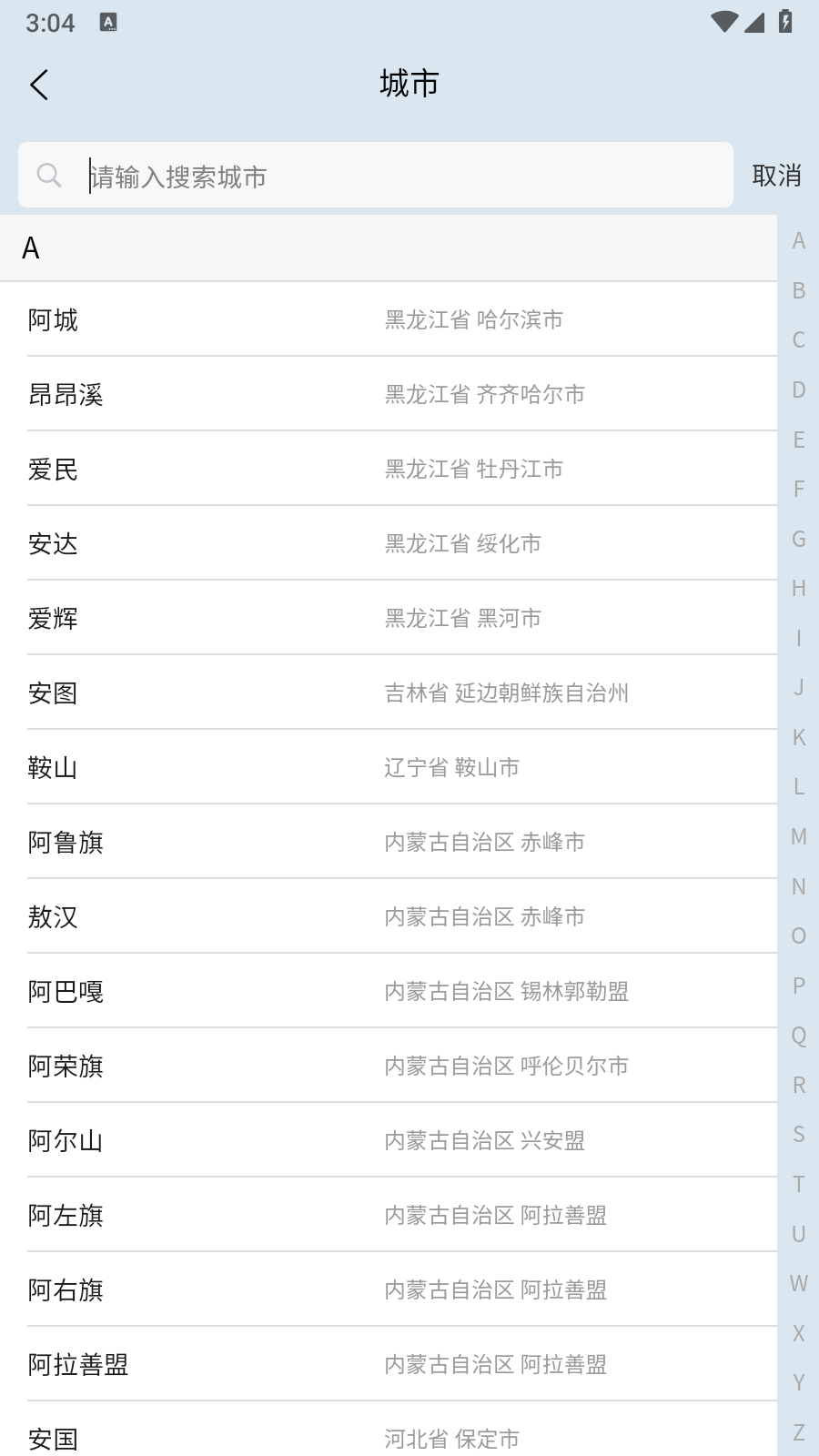Cancel the search with 取消
This screenshot has width=819, height=1456.
click(x=776, y=175)
